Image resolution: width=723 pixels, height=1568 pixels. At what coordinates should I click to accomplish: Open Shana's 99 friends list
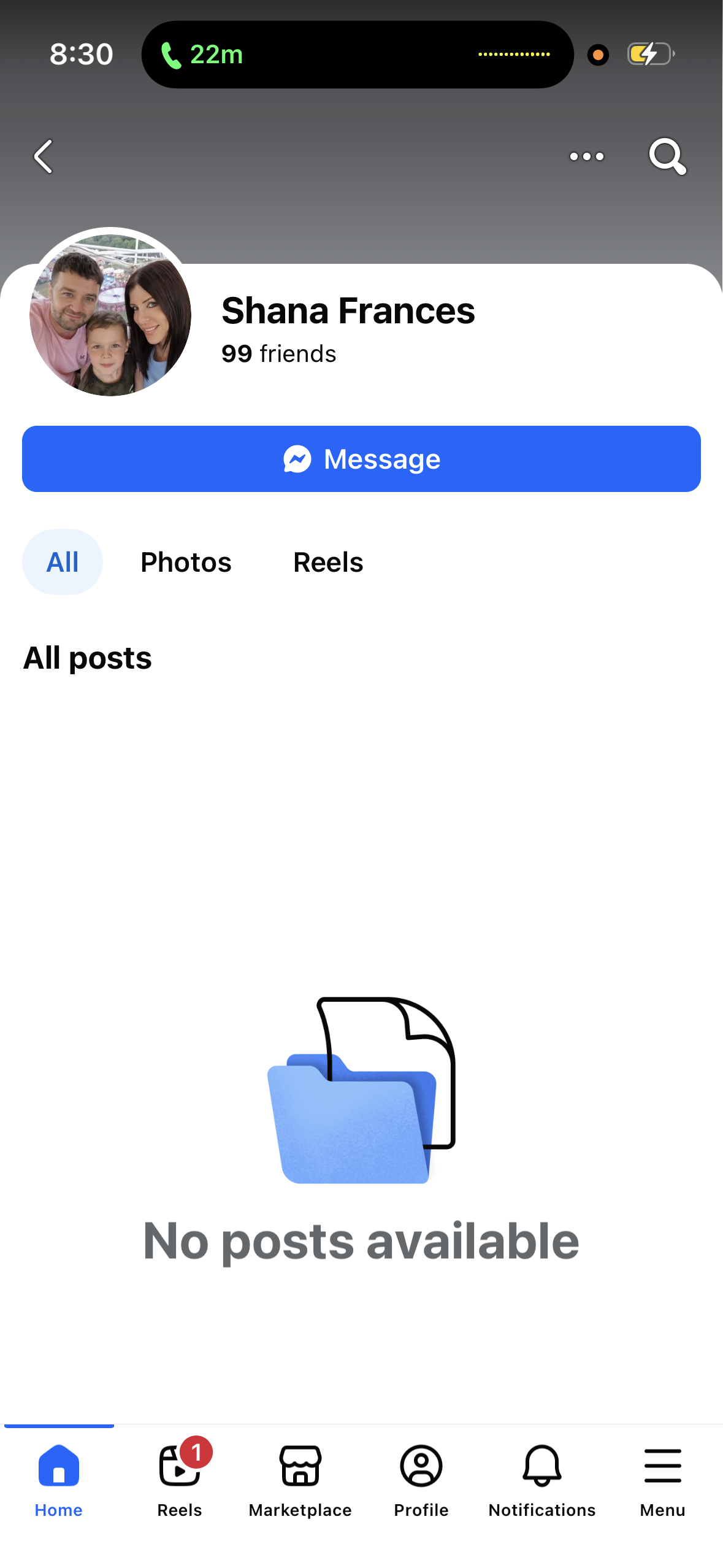coord(279,354)
